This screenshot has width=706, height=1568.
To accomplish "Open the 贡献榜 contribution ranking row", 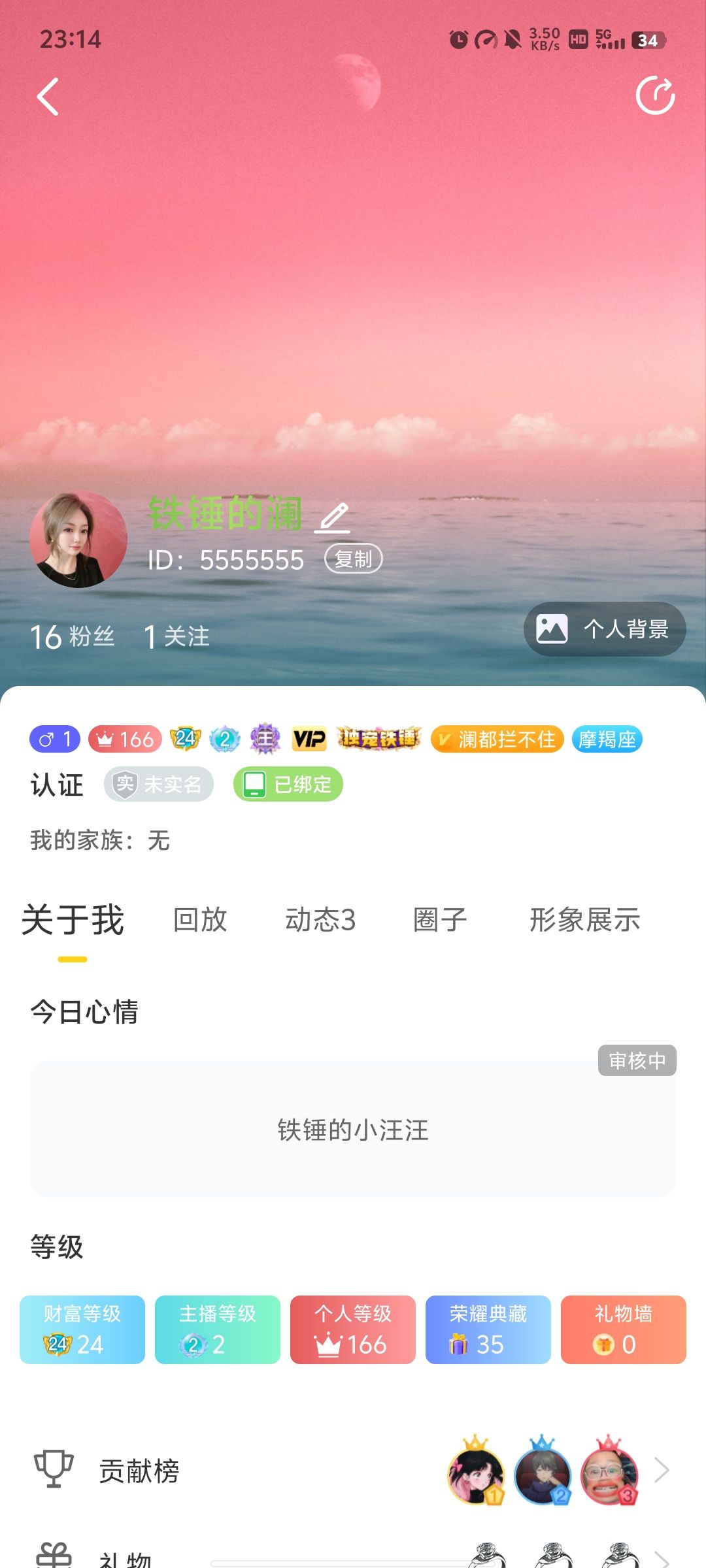I will coord(353,1471).
